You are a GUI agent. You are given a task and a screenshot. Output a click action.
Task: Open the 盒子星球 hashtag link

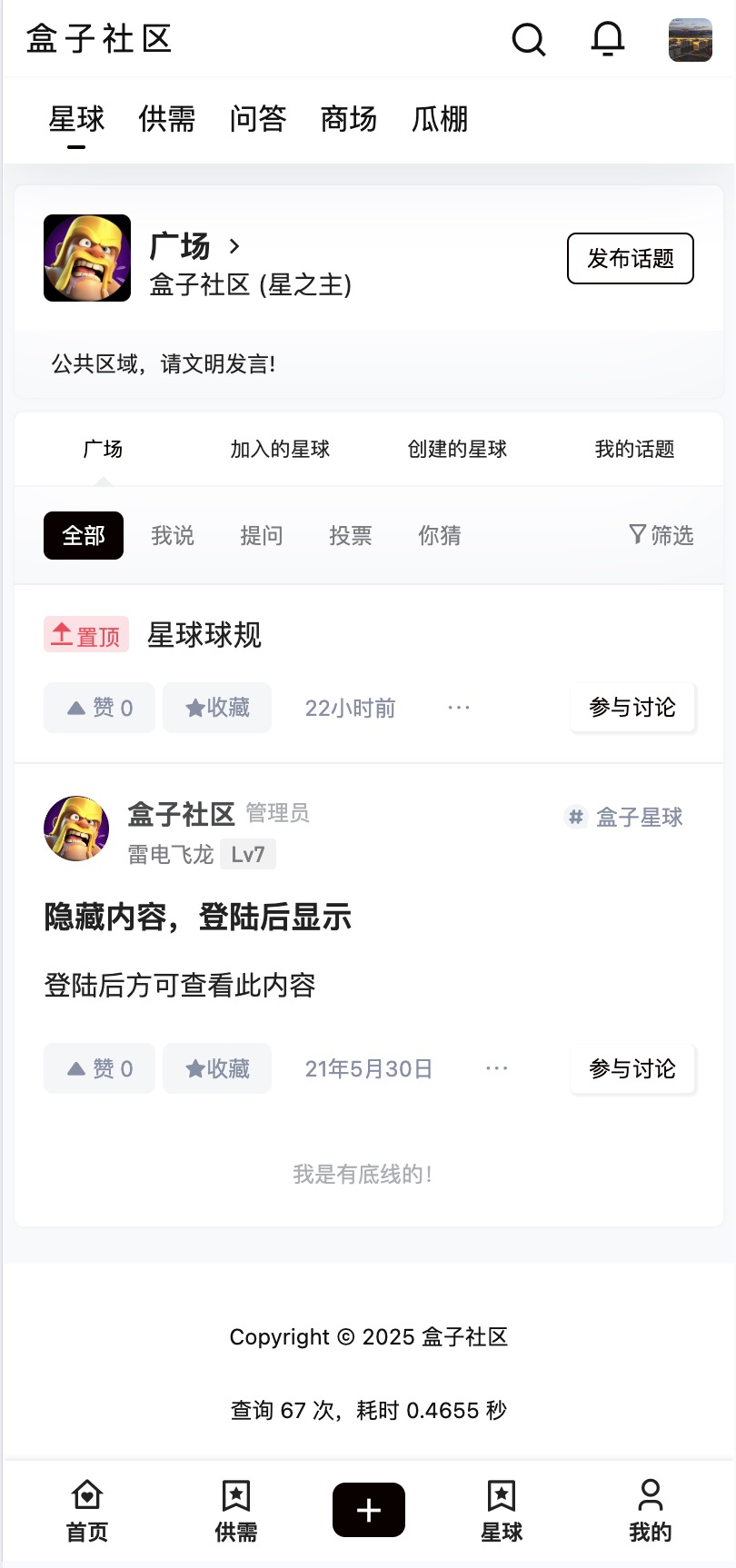625,817
